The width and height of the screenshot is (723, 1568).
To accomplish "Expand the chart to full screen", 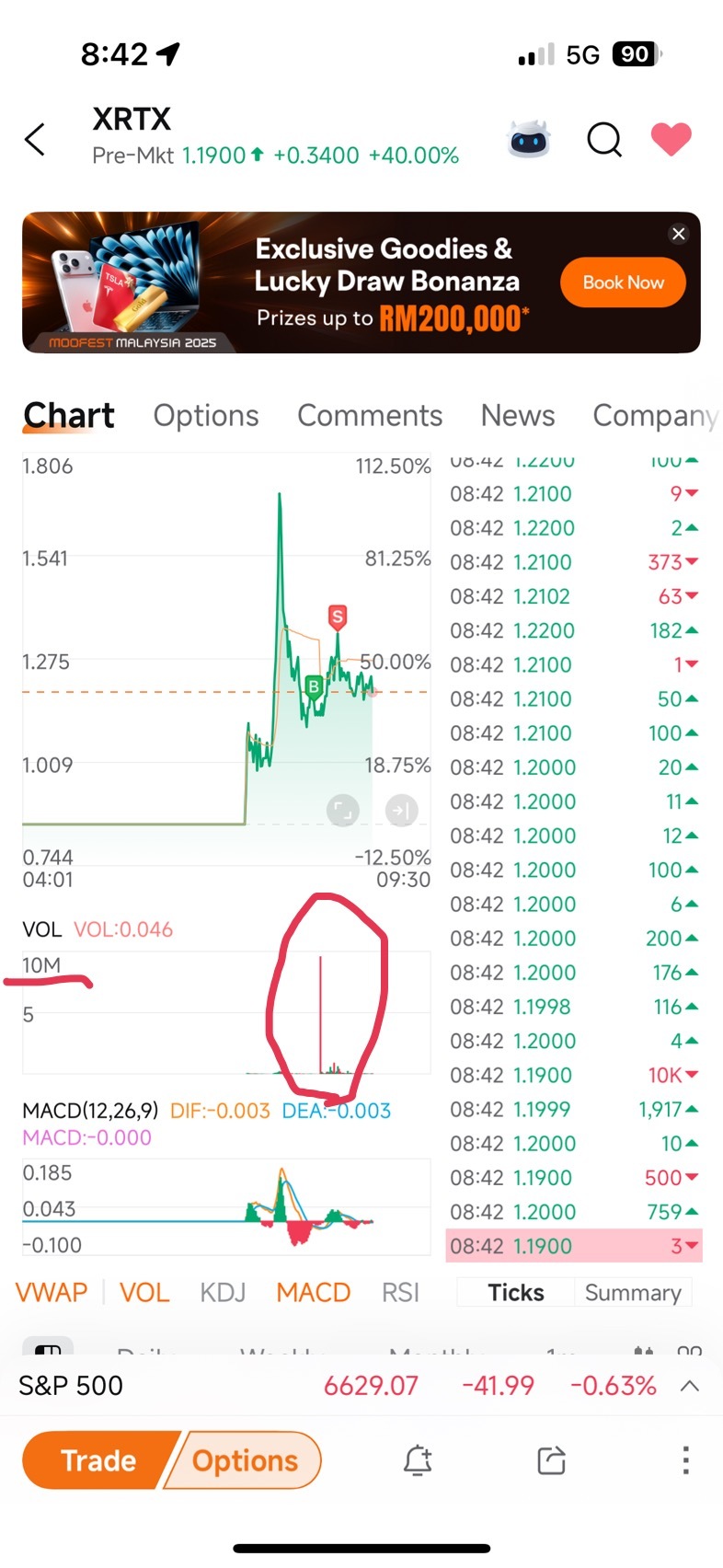I will (x=343, y=811).
